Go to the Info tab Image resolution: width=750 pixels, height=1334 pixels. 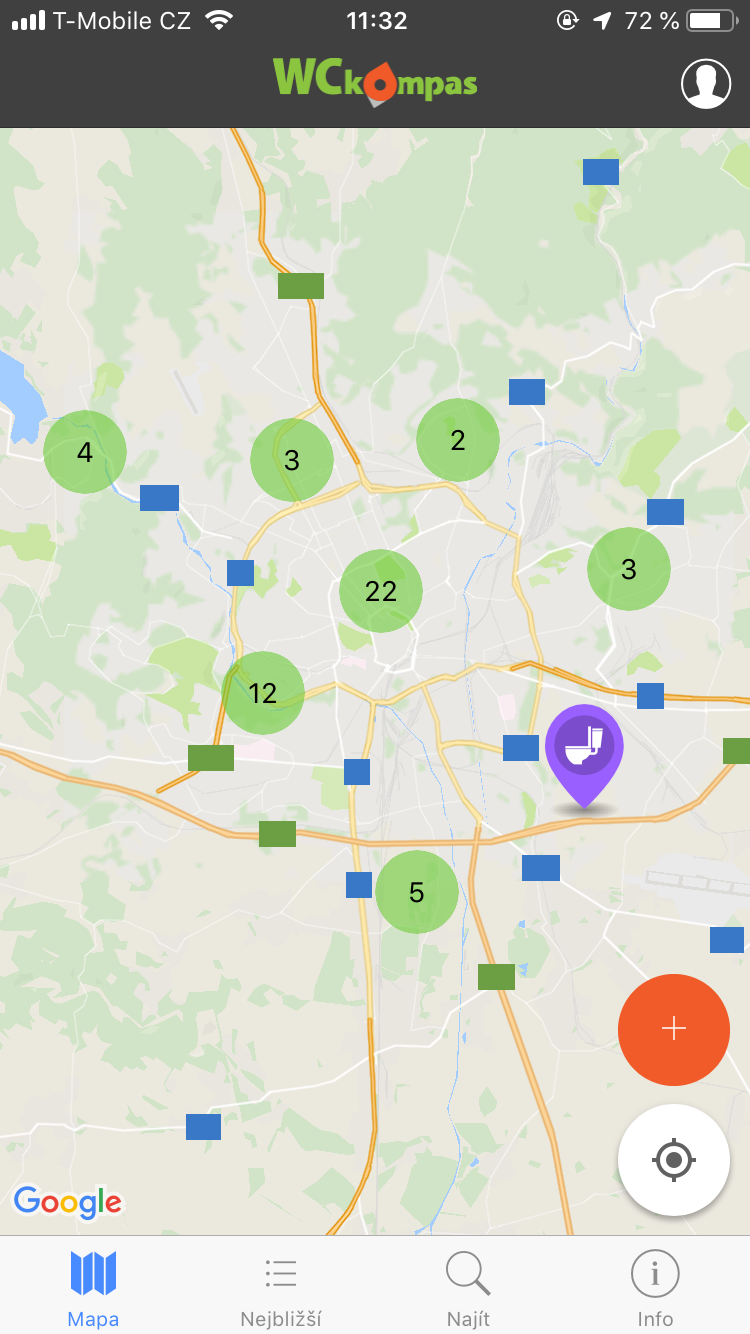point(655,1290)
